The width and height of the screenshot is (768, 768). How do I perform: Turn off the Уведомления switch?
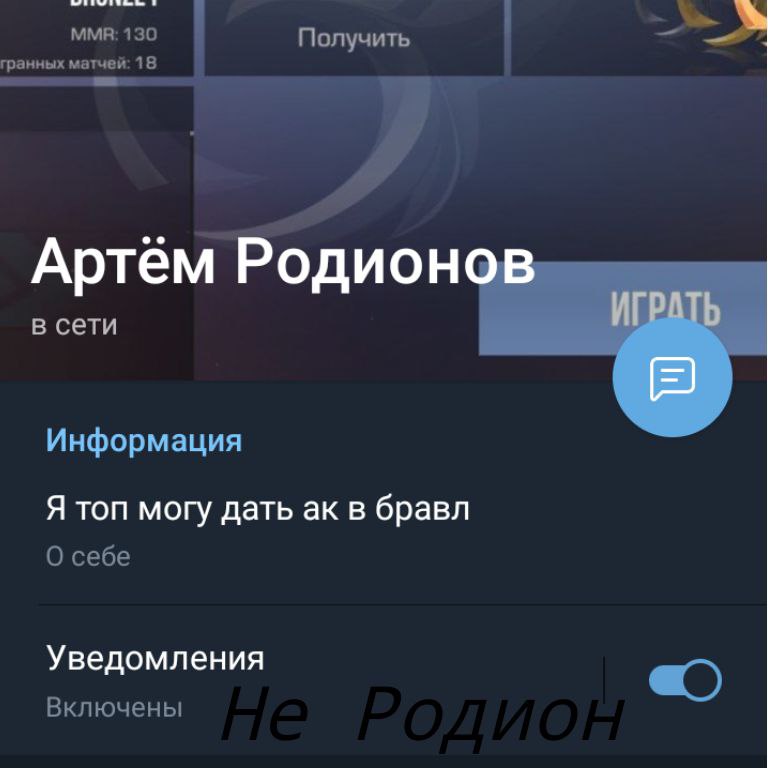click(685, 681)
